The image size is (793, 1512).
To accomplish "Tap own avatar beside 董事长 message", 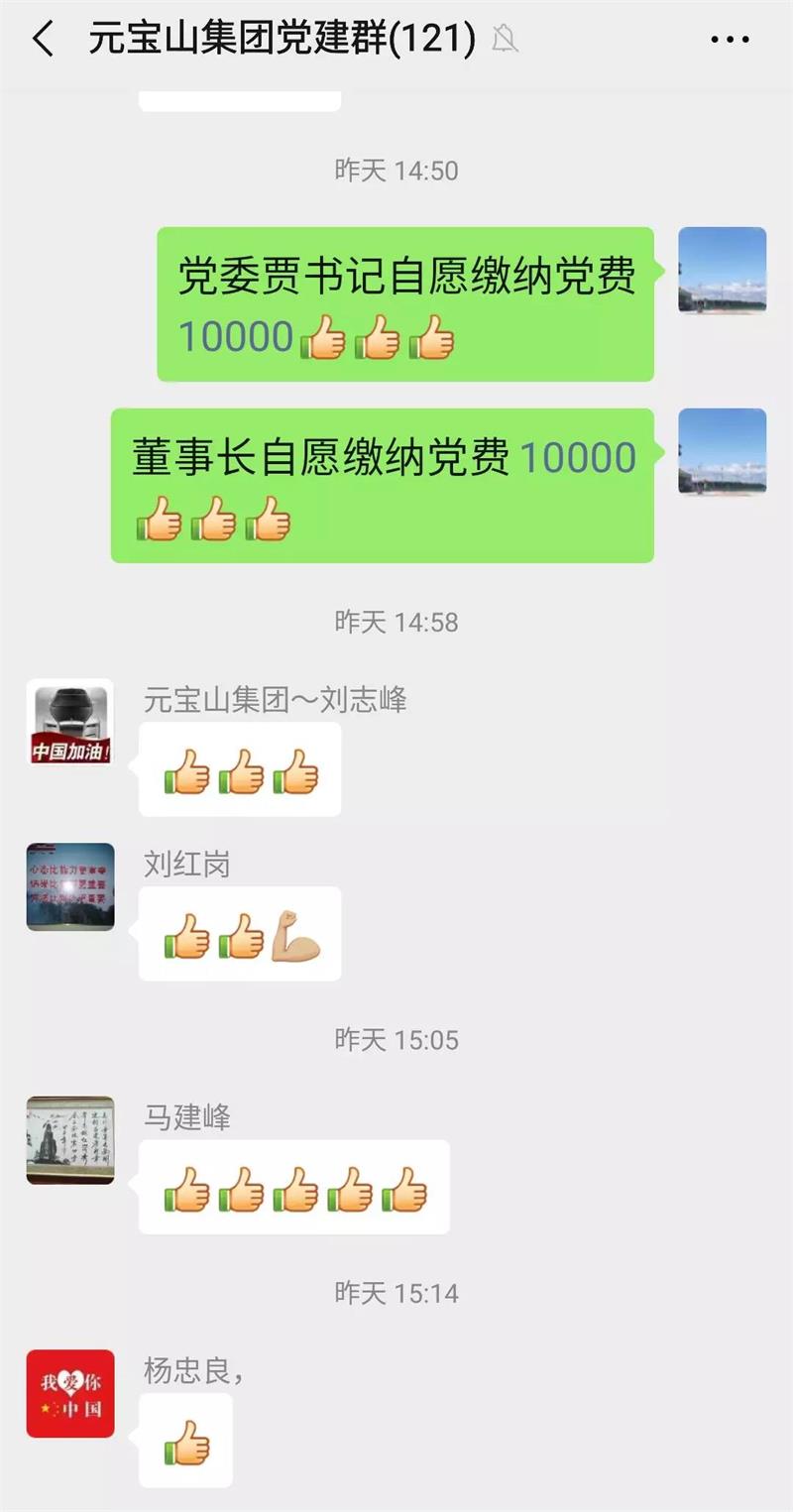I will 722,451.
